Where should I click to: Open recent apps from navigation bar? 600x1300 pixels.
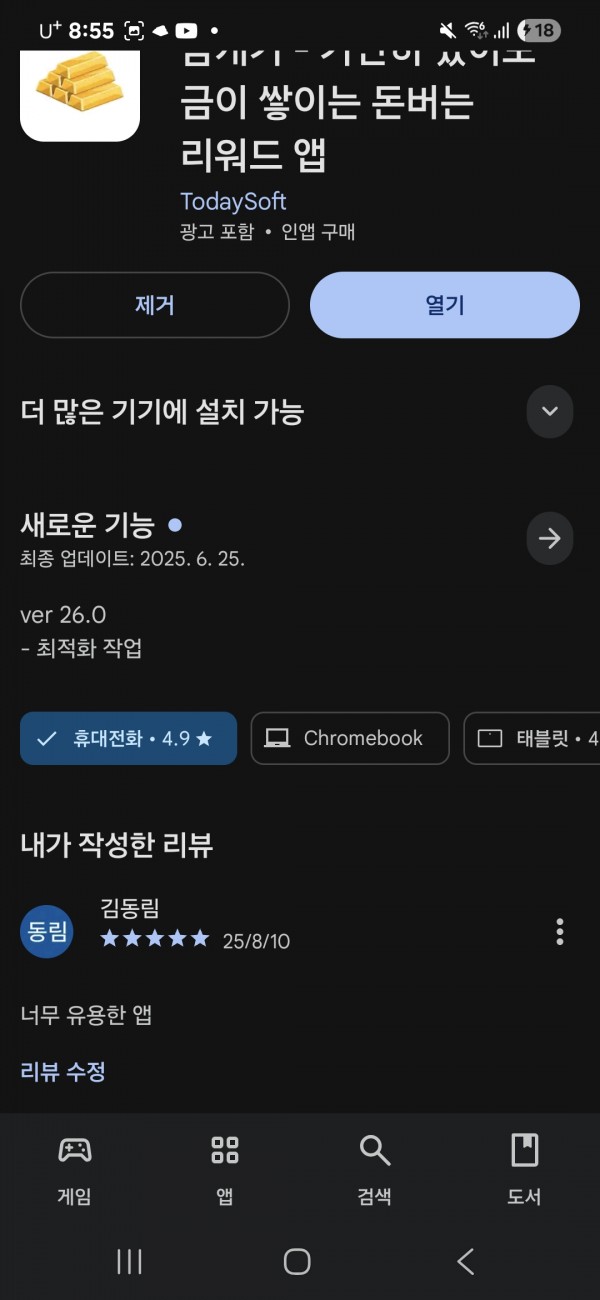click(130, 1261)
